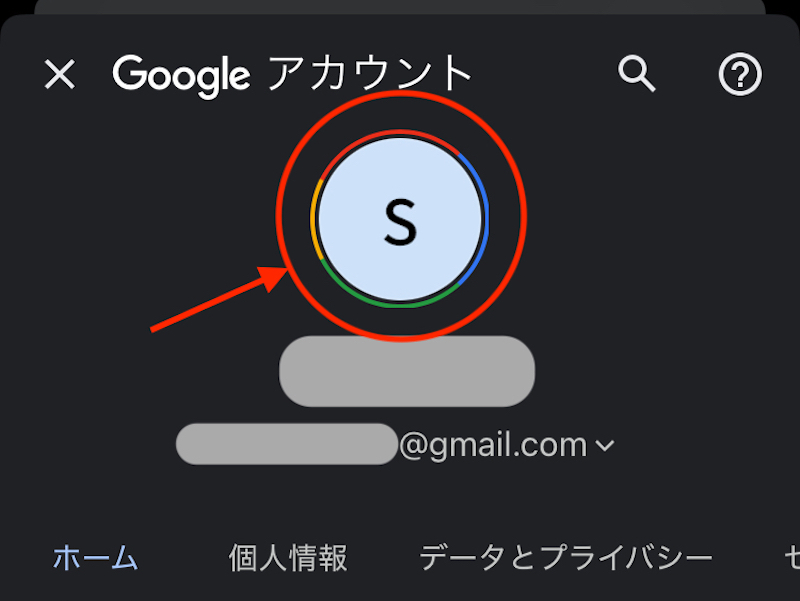The image size is (800, 601).
Task: Switch to the ホーム tab
Action: [95, 557]
